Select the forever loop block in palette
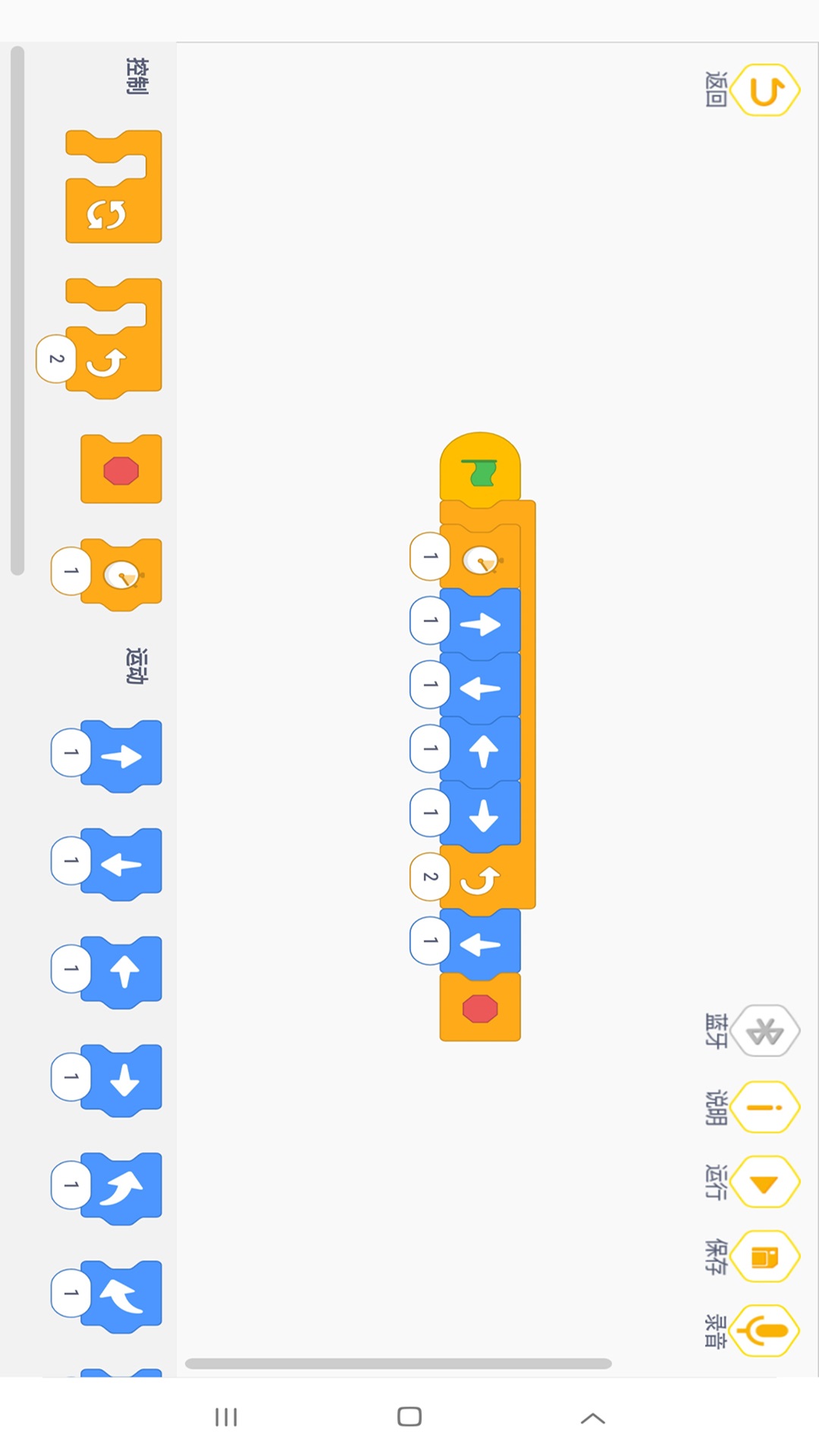The width and height of the screenshot is (819, 1456). (x=114, y=187)
